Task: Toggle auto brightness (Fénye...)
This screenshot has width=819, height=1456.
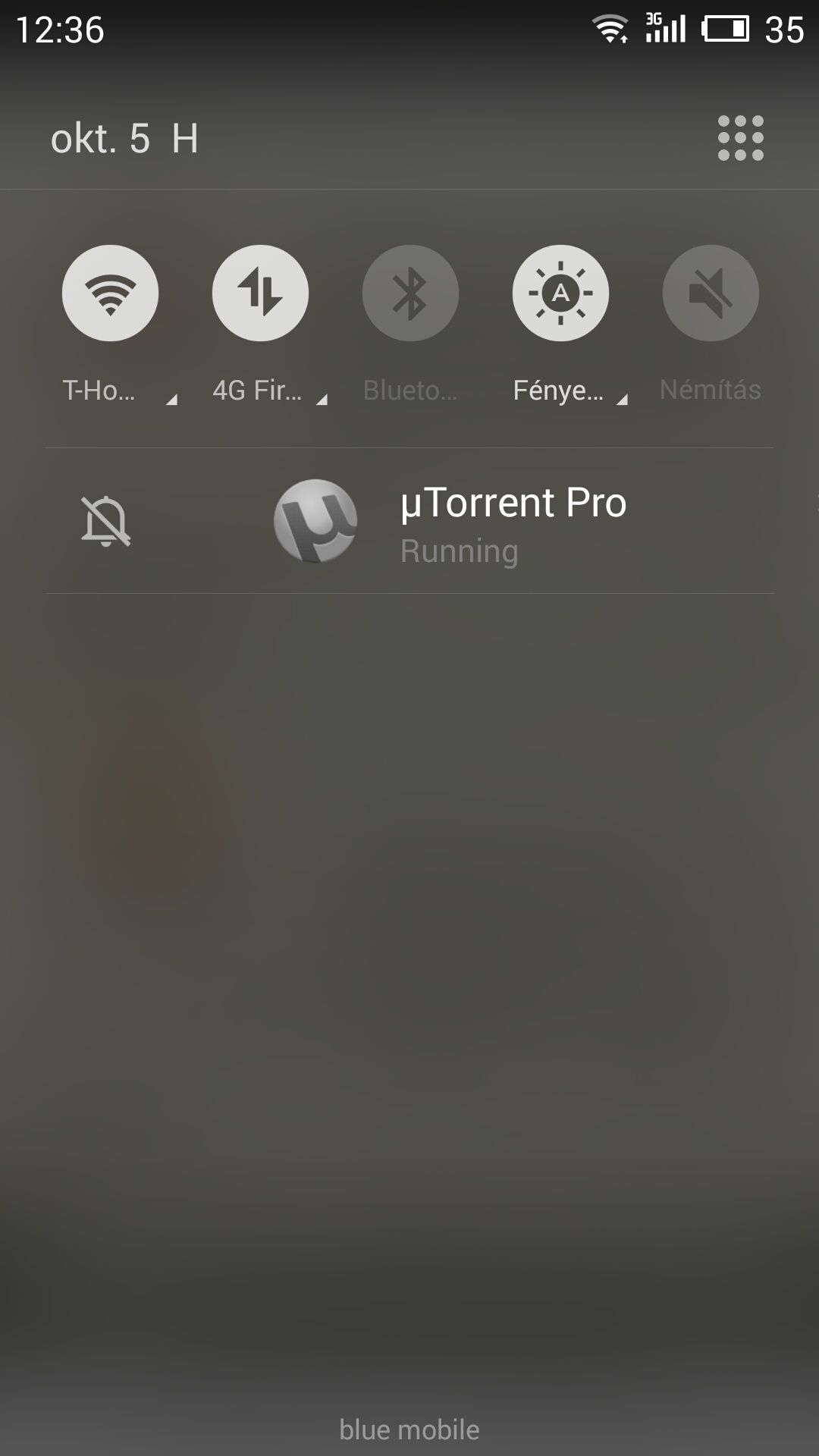Action: click(560, 293)
